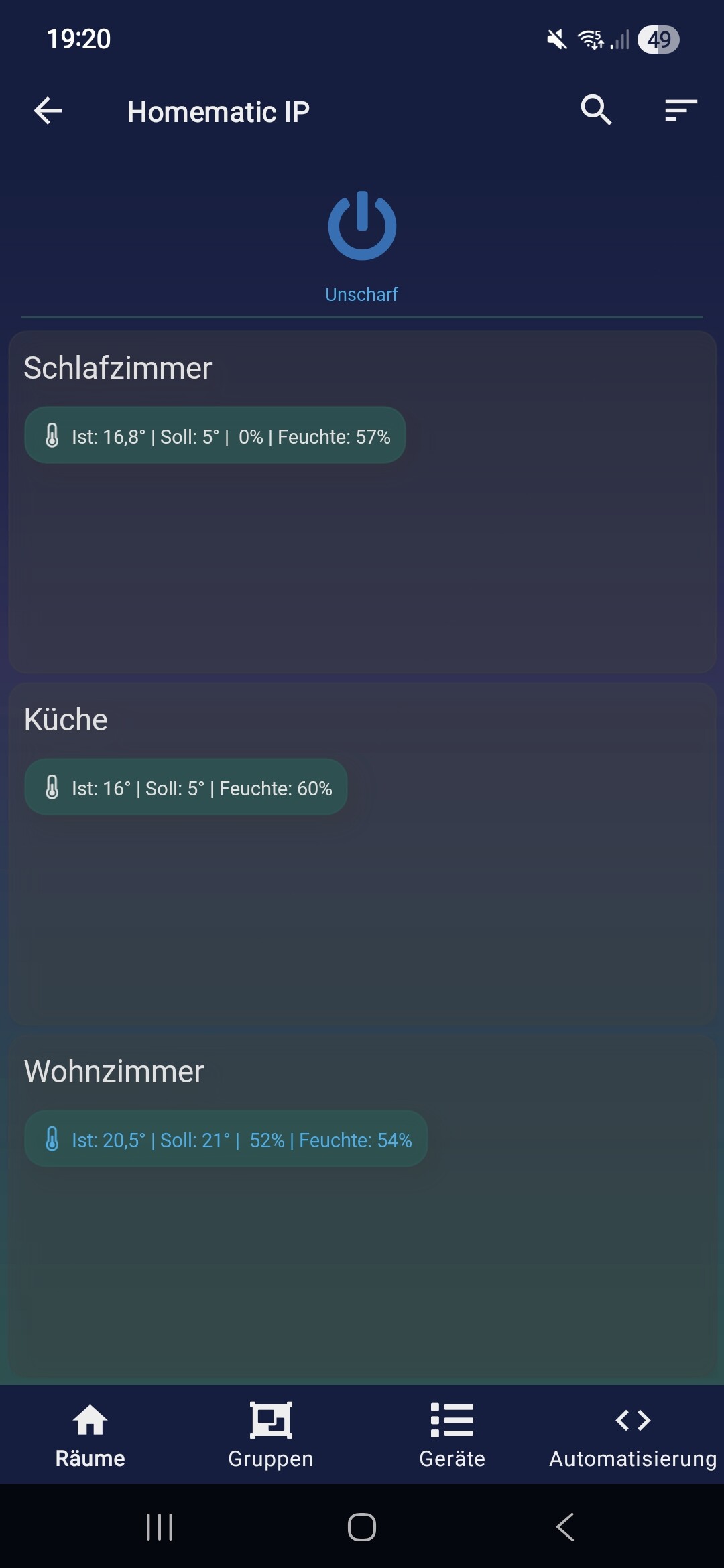Image resolution: width=724 pixels, height=1568 pixels.
Task: Switch to the Automatisierung tab
Action: pyautogui.click(x=633, y=1435)
